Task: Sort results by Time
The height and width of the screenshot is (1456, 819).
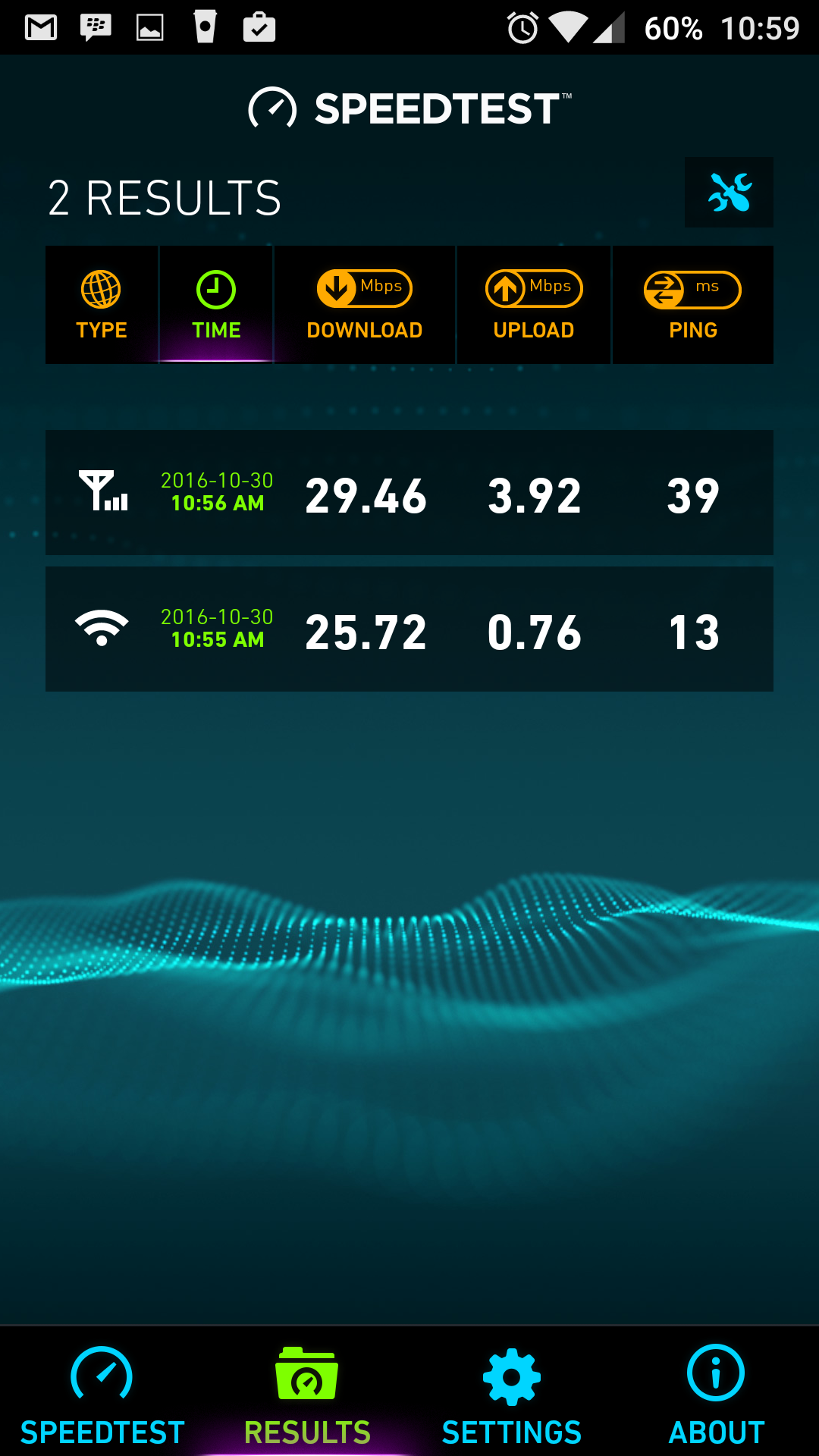Action: [216, 305]
